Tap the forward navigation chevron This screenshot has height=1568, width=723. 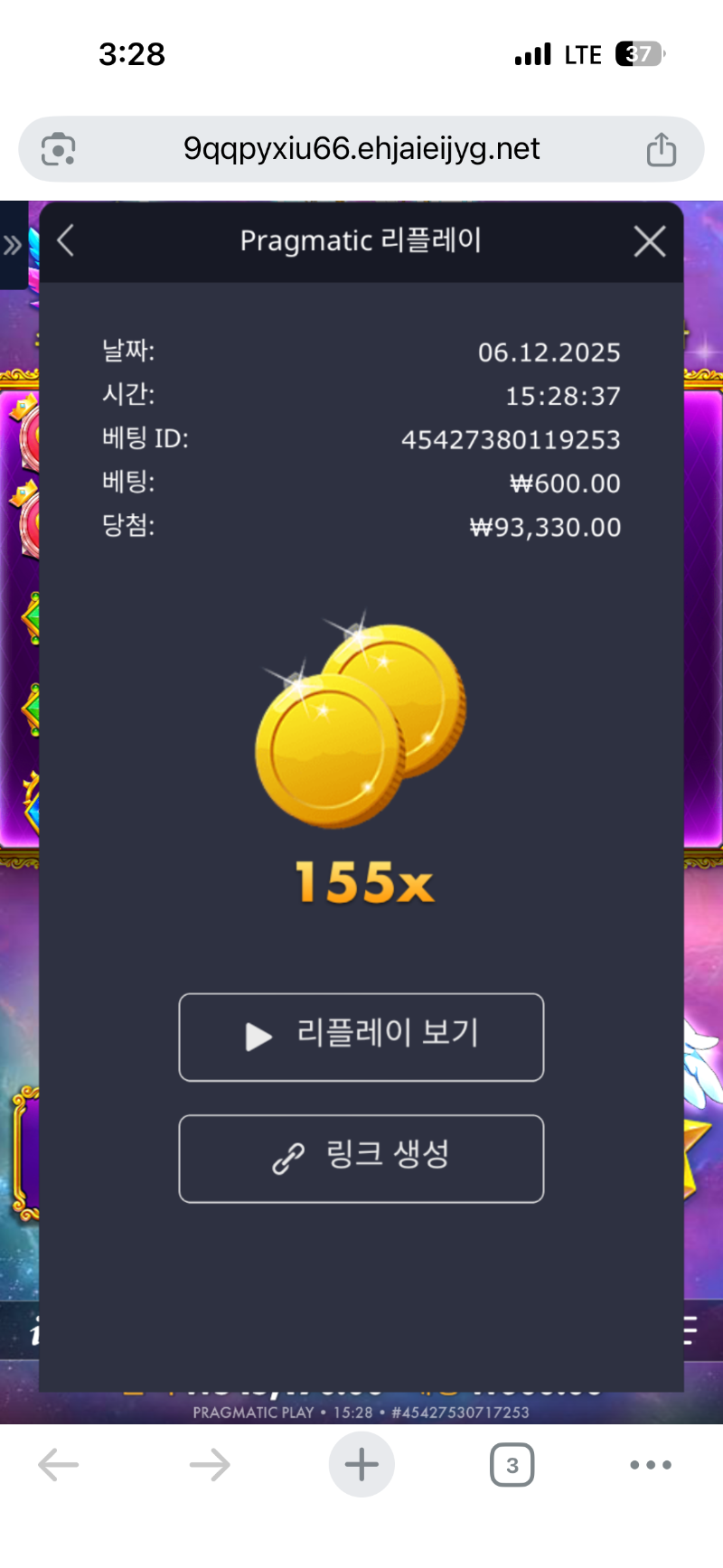(x=210, y=1464)
